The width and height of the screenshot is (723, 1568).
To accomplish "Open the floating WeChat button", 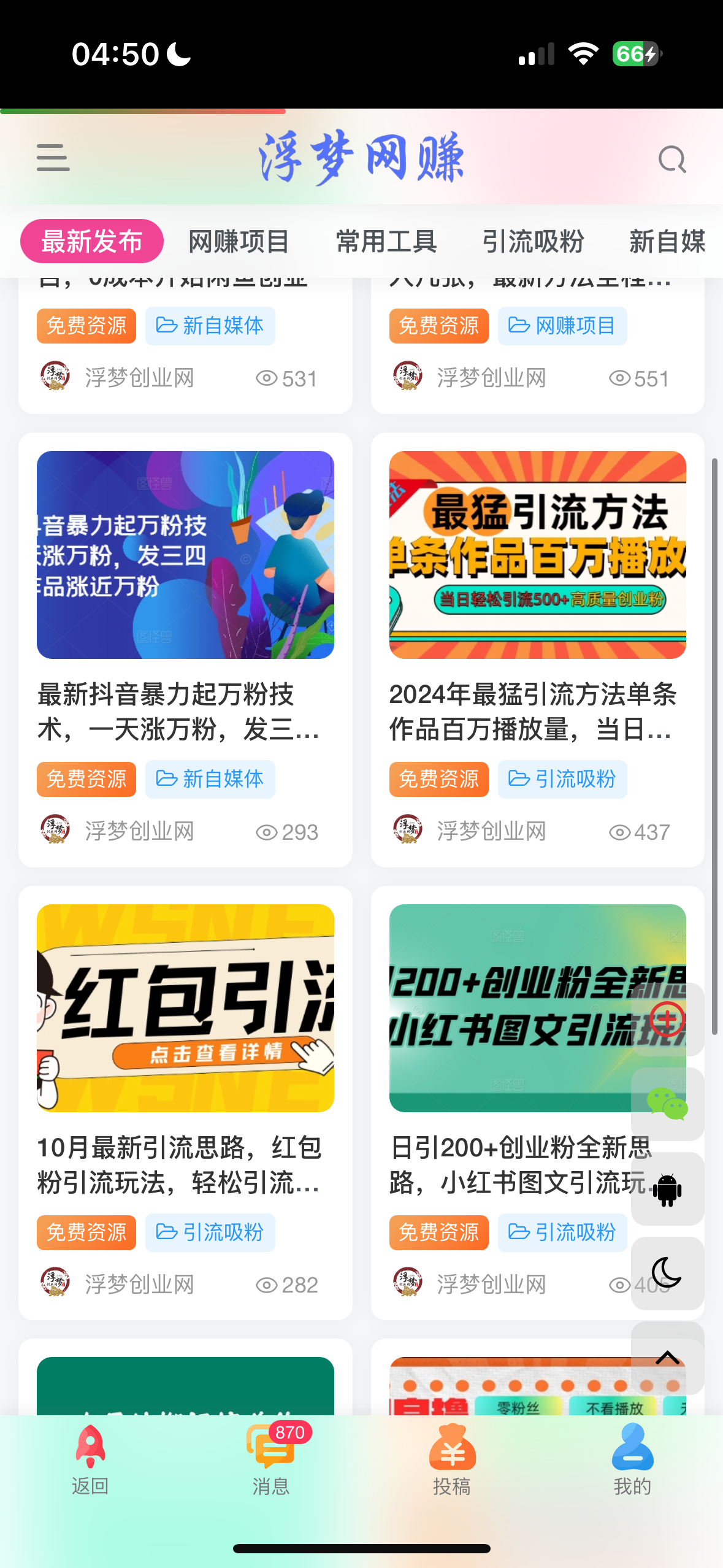I will click(667, 1104).
